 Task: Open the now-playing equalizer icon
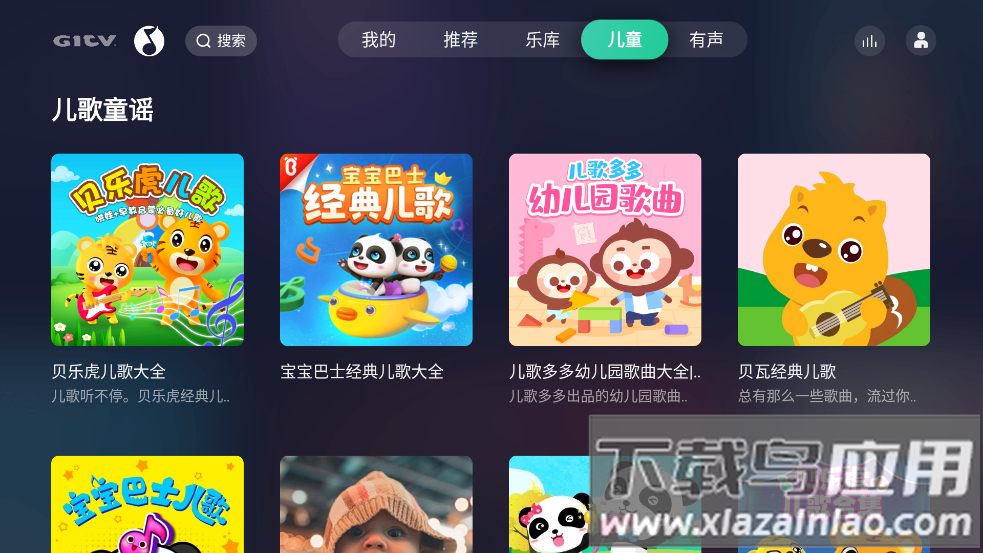870,41
